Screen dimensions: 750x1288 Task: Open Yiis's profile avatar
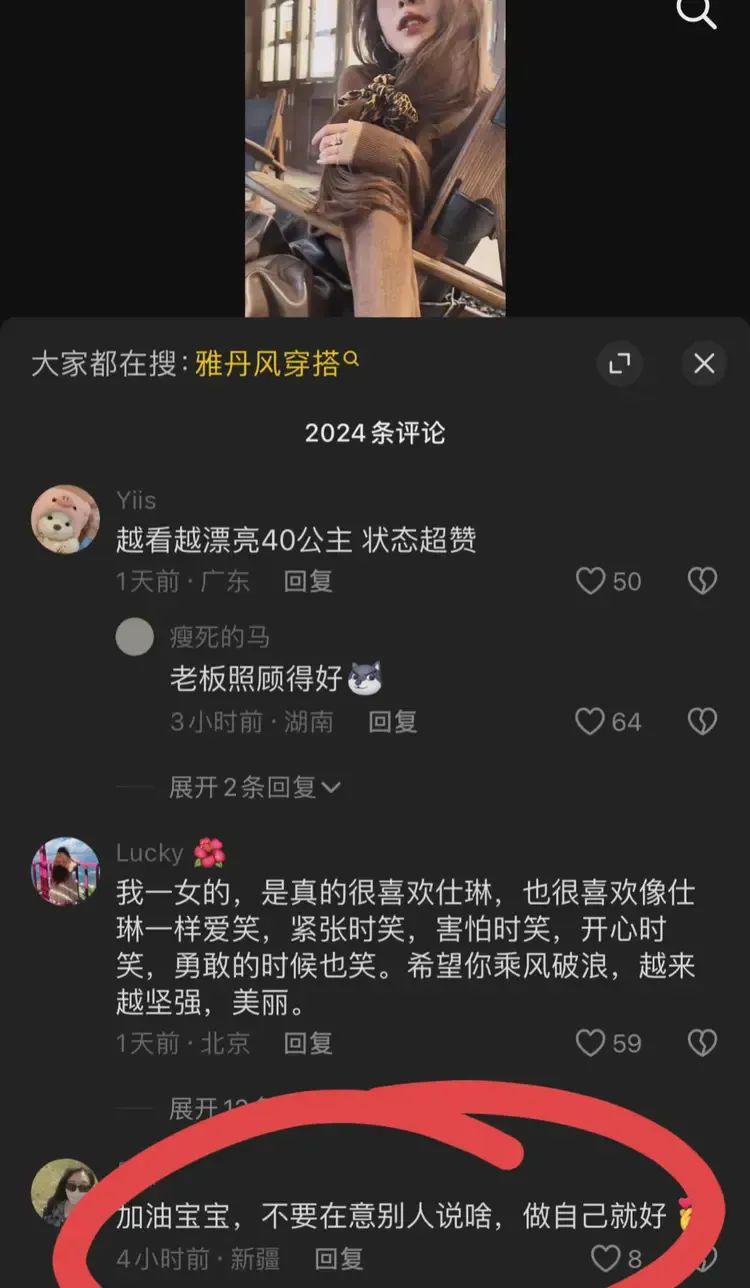tap(65, 519)
